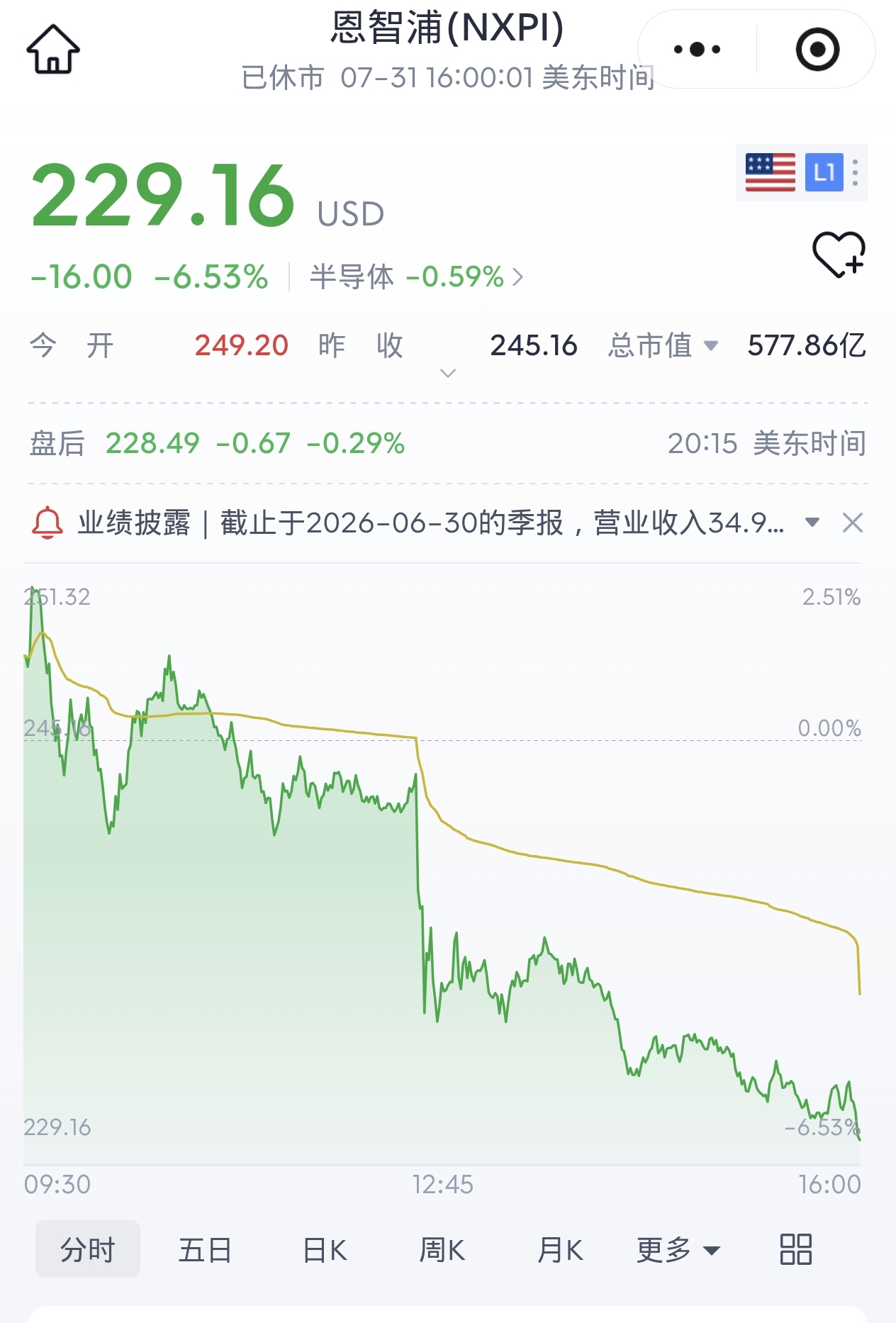This screenshot has height=1323, width=896.
Task: Add NXPI to watchlist with the heart icon
Action: coord(839,255)
